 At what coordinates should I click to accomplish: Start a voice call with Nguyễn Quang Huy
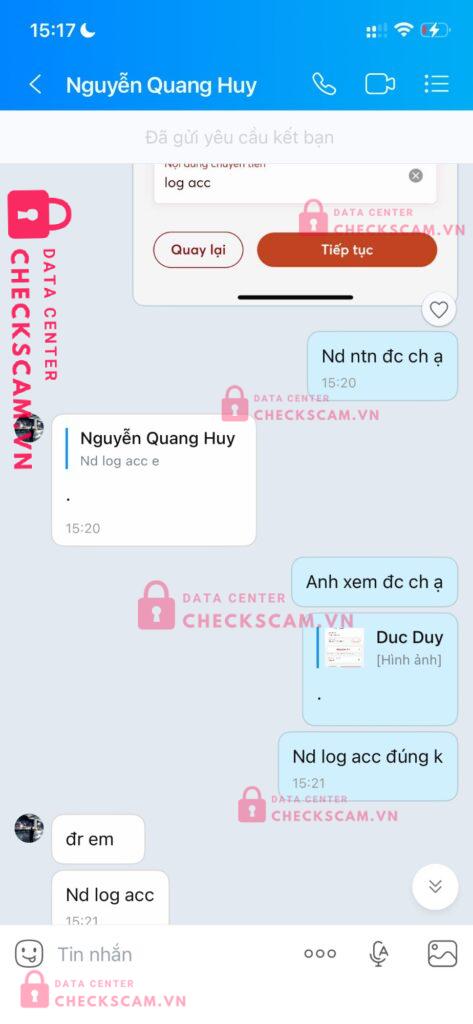[x=324, y=84]
